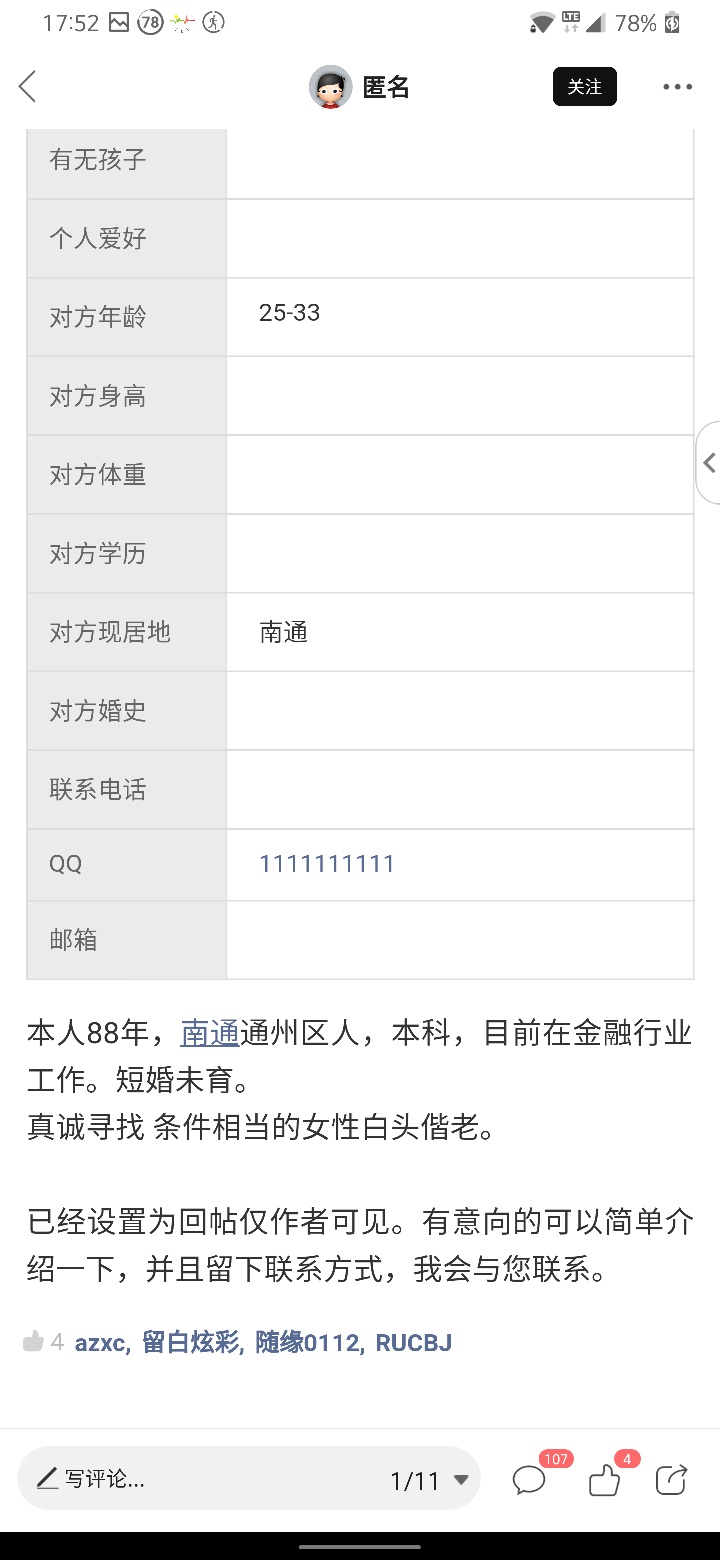Screen dimensions: 720x1560
Task: View the profile of liker 留白炫彩
Action: (x=191, y=1343)
